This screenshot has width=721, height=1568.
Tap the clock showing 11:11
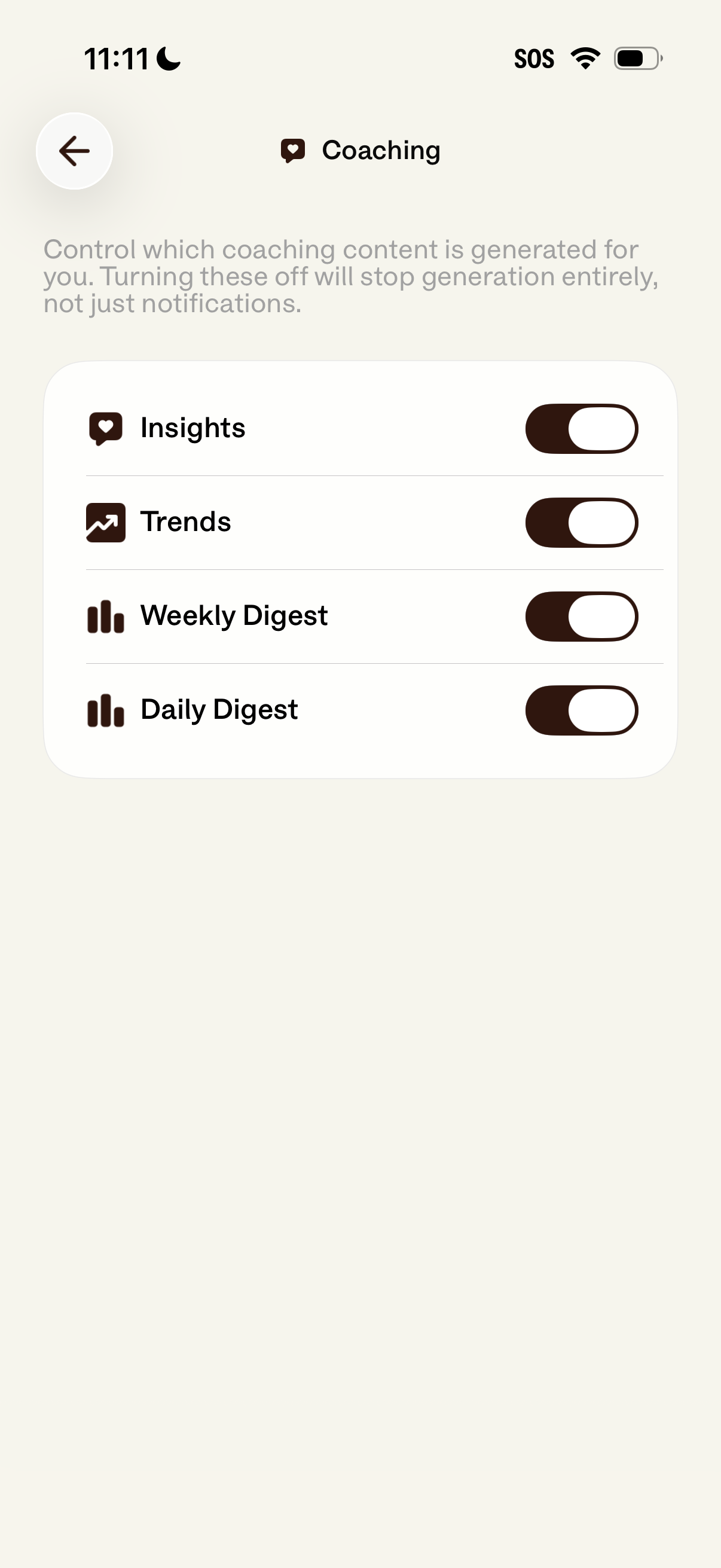tap(117, 57)
